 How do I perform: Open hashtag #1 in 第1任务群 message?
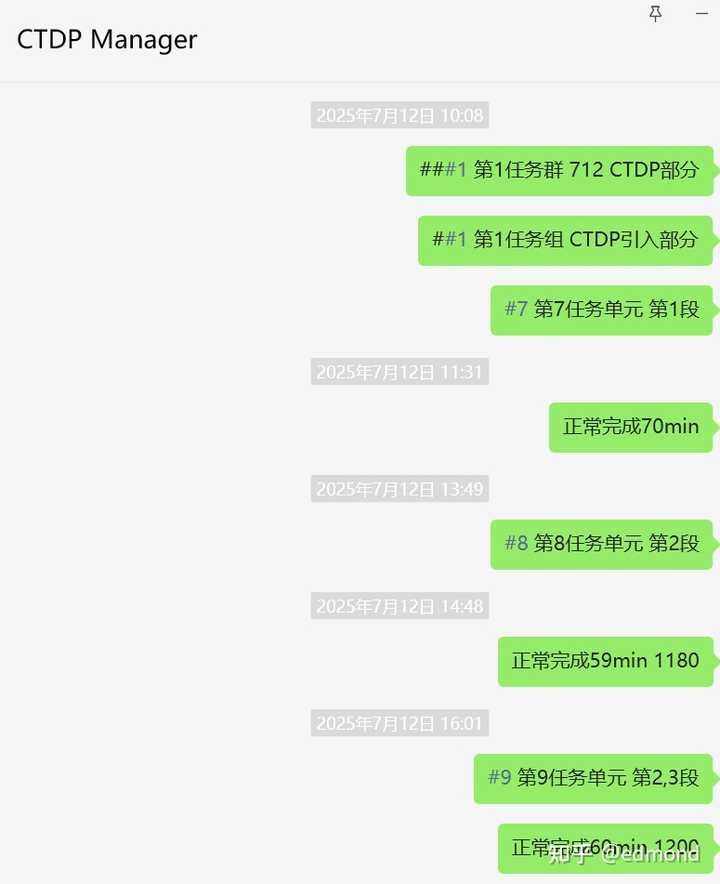coord(456,169)
